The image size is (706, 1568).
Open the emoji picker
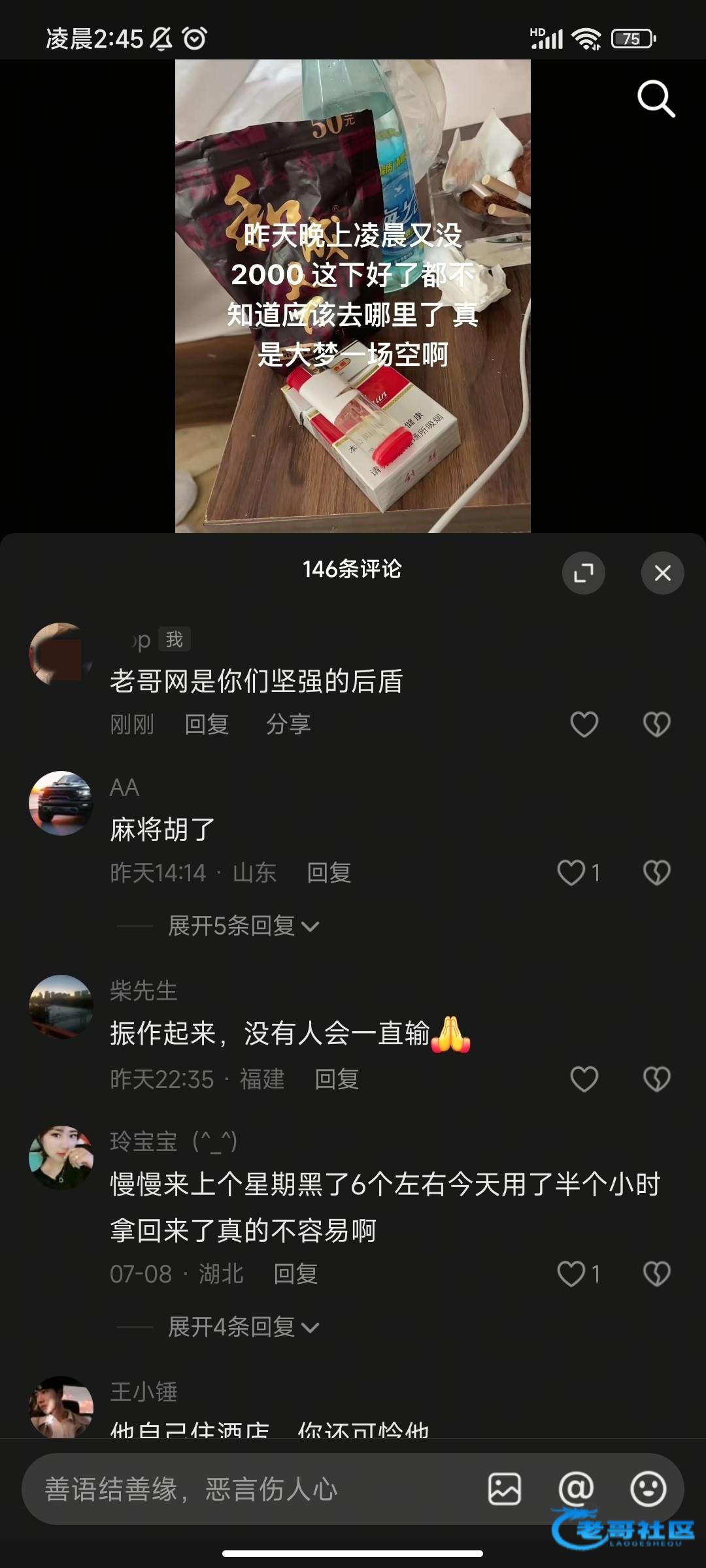pos(648,1490)
